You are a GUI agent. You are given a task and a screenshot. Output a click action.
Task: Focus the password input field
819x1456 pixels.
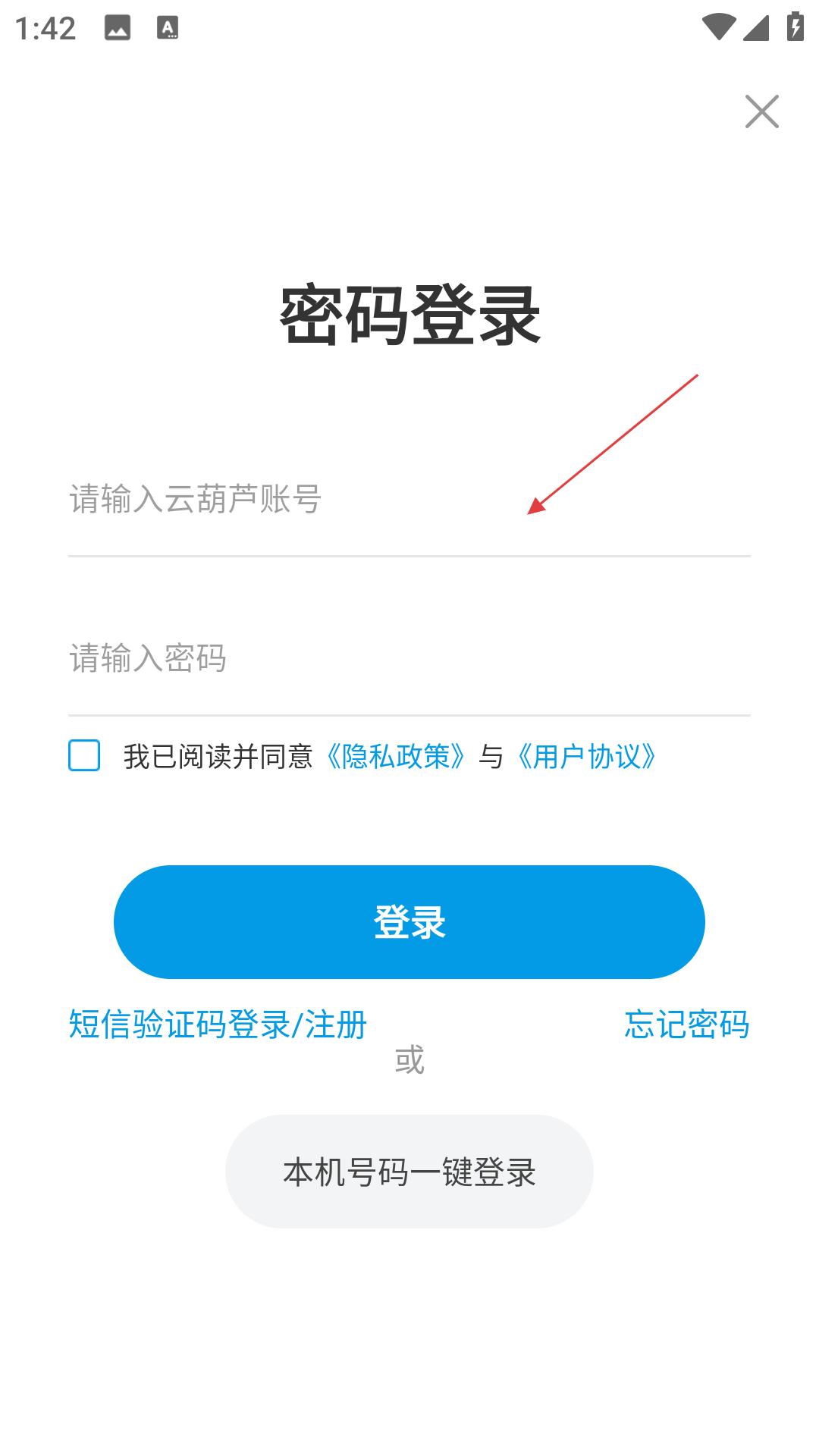point(409,658)
